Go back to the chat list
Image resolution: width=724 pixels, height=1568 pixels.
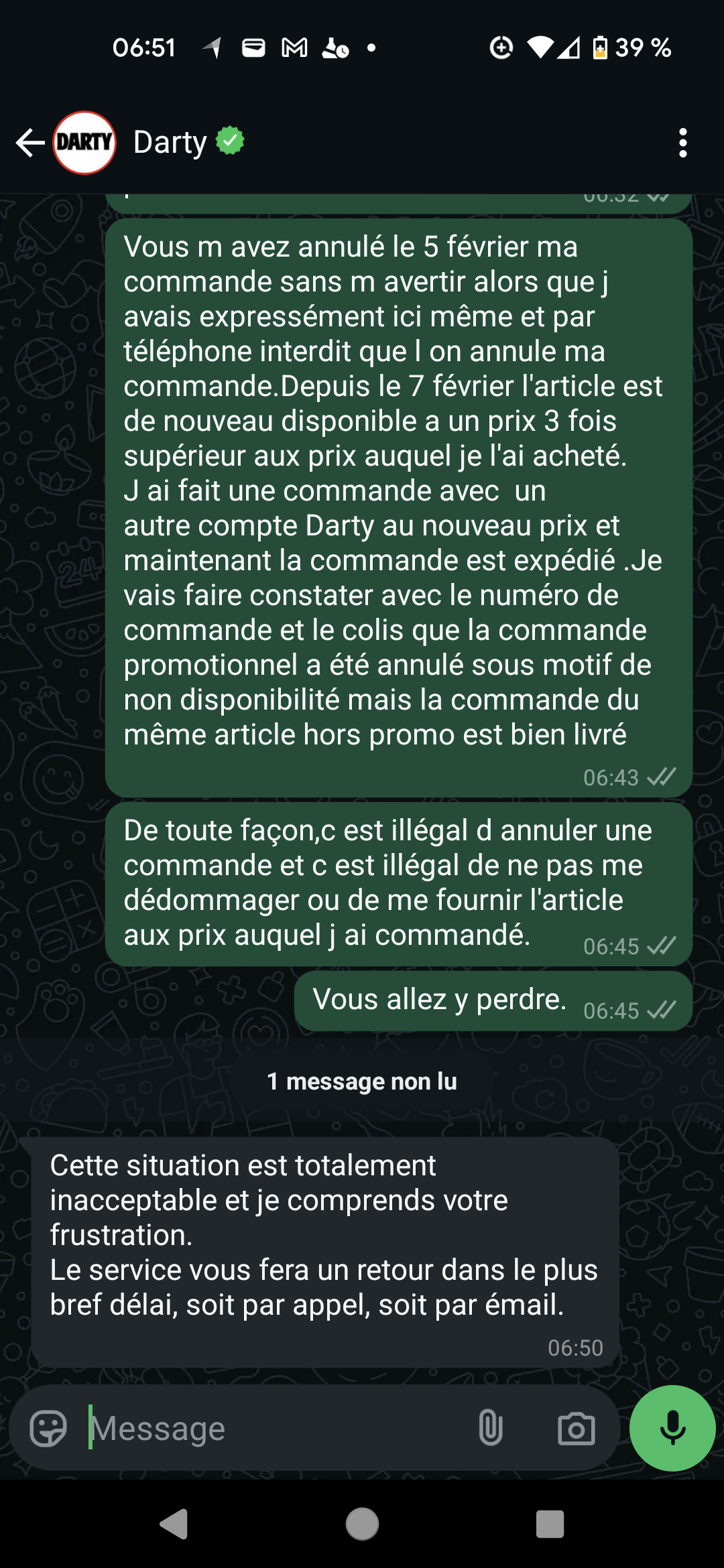[30, 143]
